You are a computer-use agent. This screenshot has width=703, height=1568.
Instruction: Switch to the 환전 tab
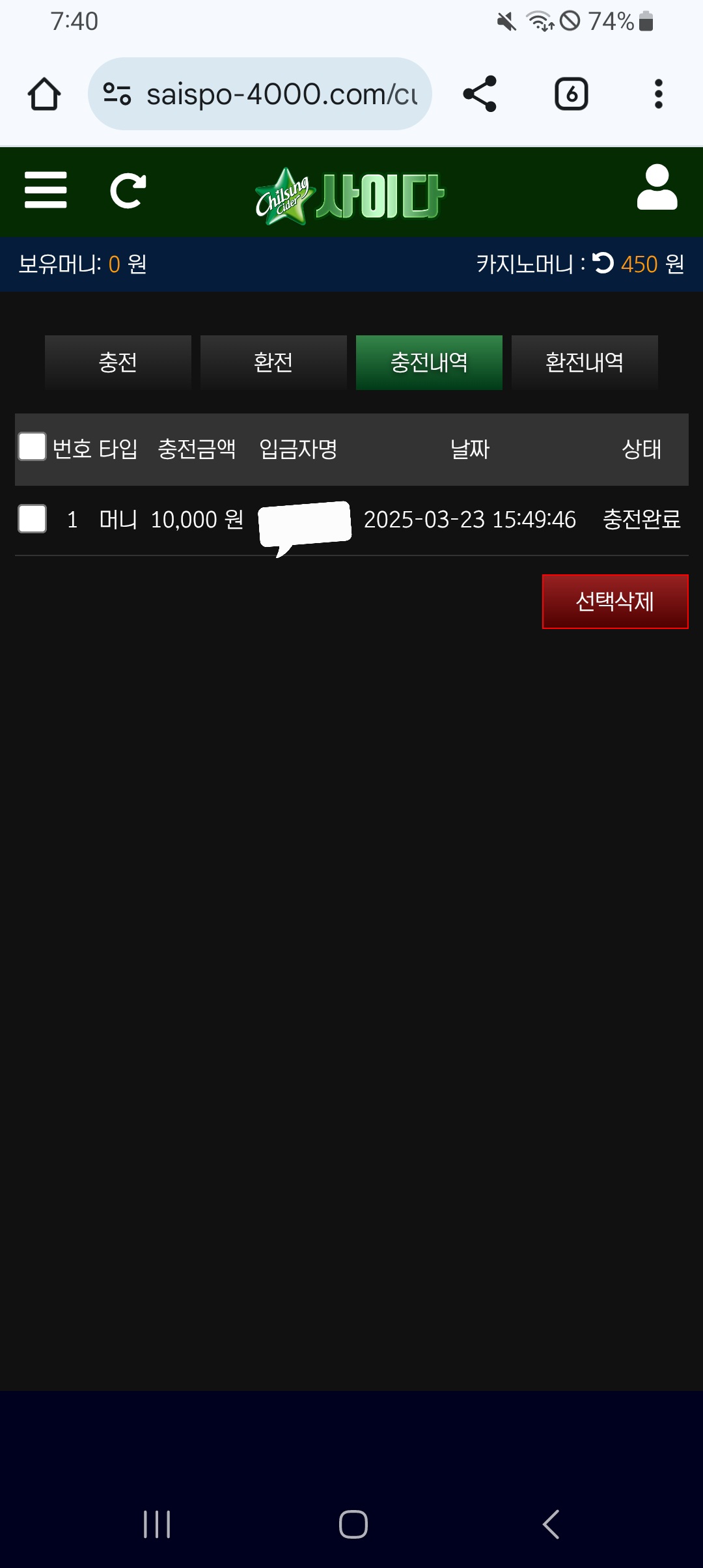tap(273, 362)
